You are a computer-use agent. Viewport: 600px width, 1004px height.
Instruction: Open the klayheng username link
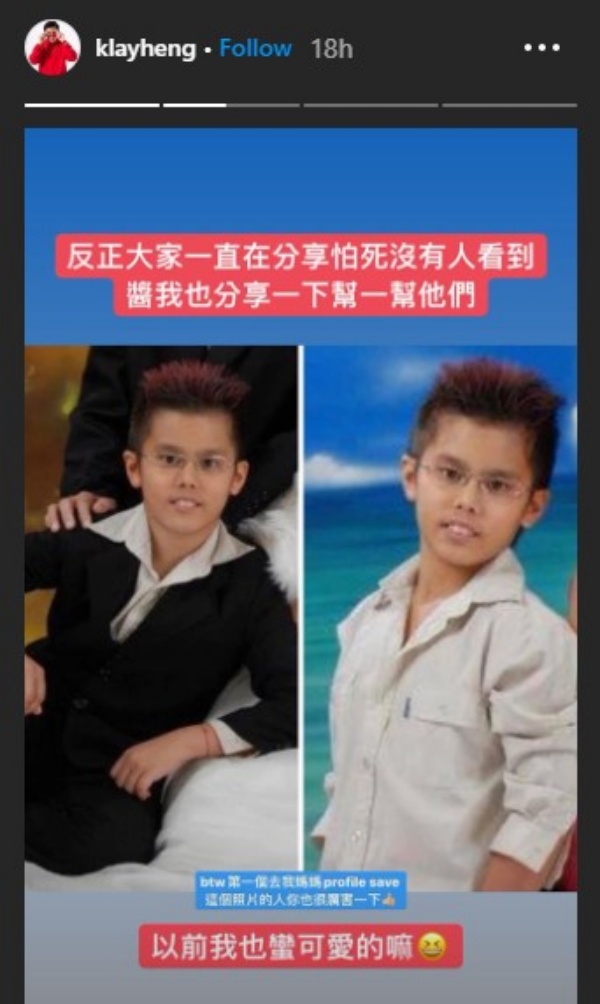tap(145, 48)
